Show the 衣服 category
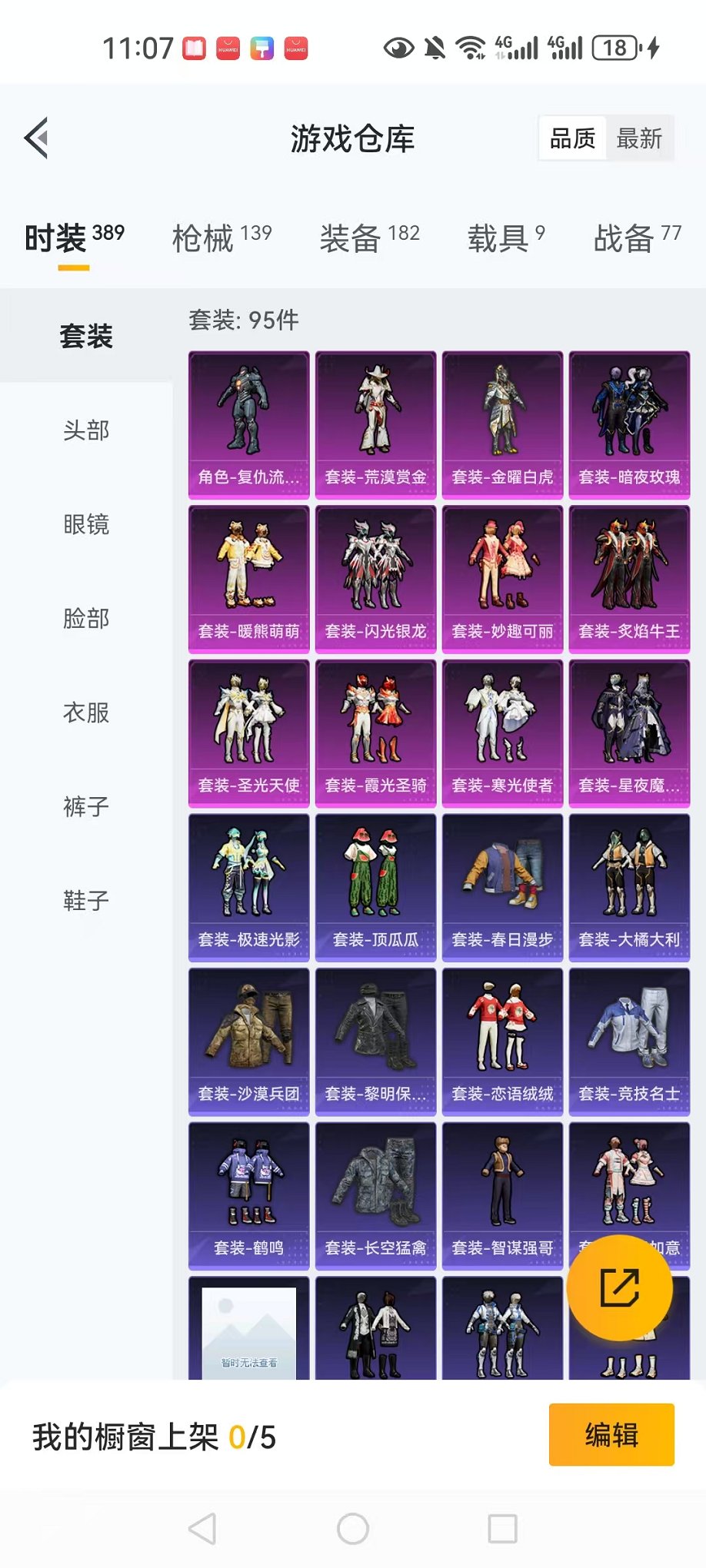 click(86, 713)
